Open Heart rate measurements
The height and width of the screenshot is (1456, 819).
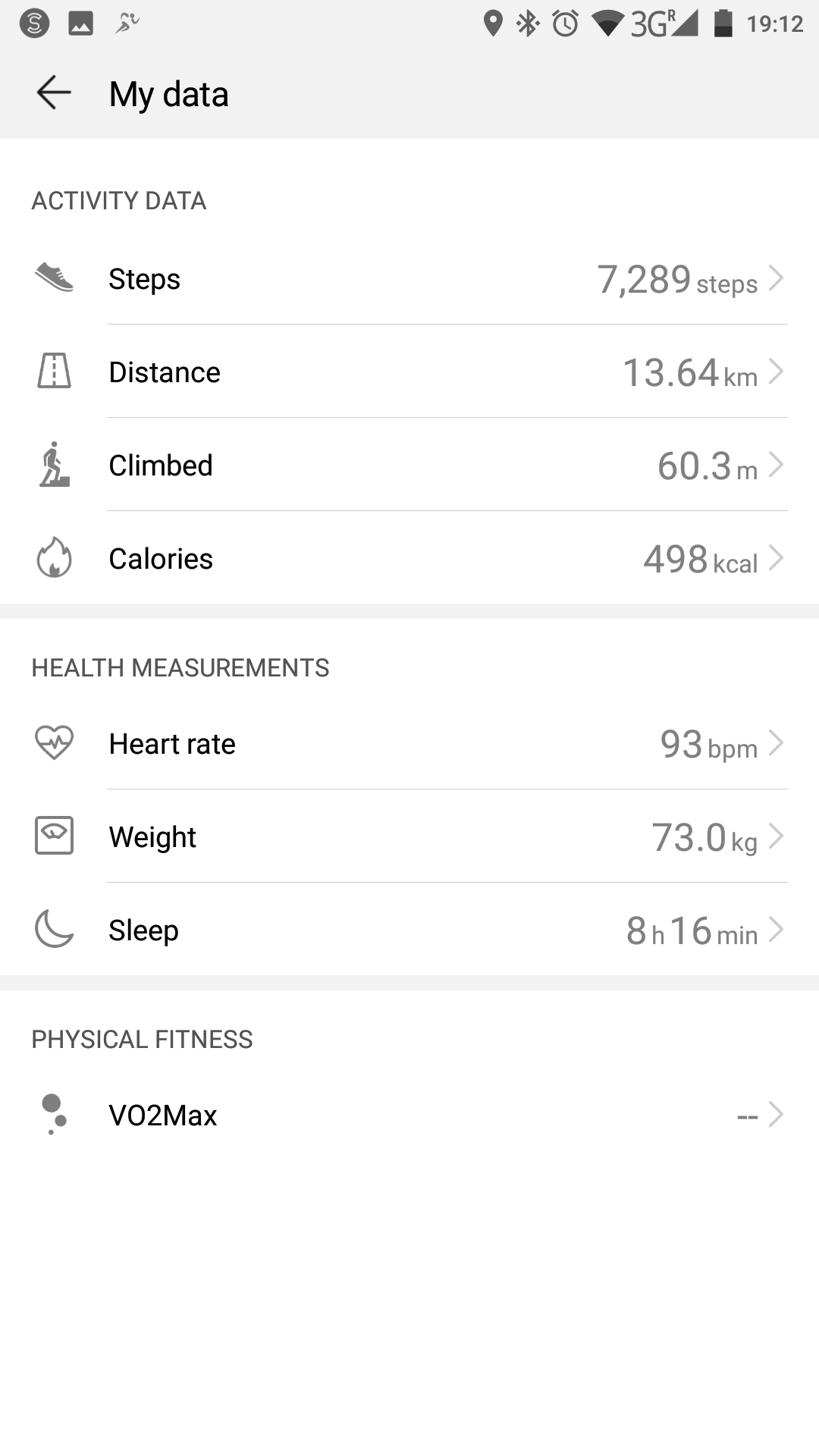409,743
